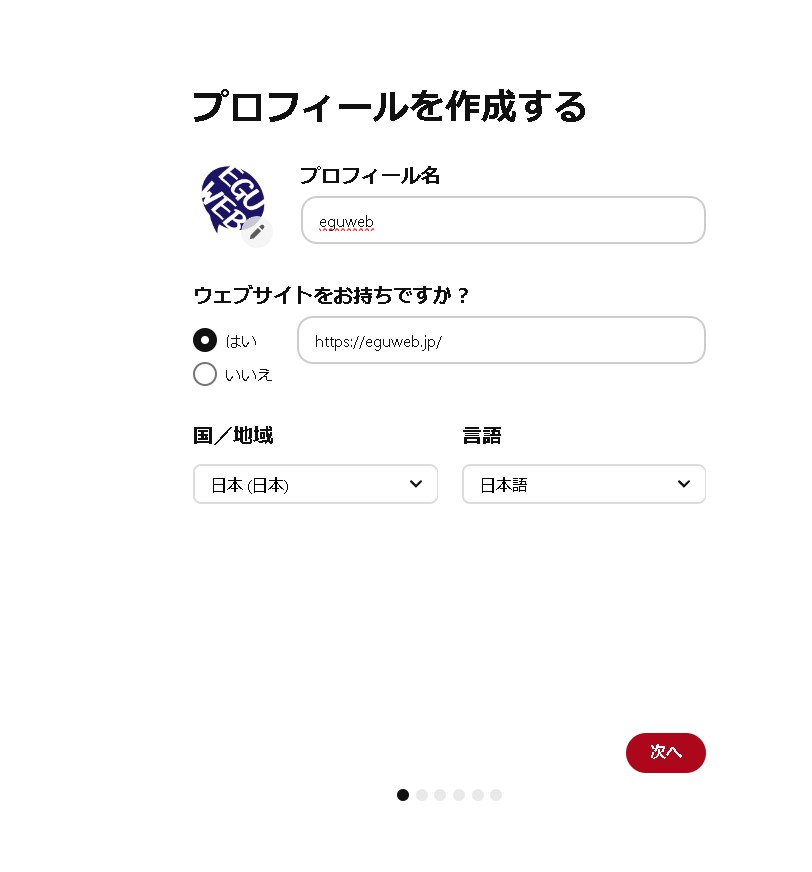Open the 国／地域 dropdown
Image resolution: width=812 pixels, height=872 pixels.
(315, 484)
